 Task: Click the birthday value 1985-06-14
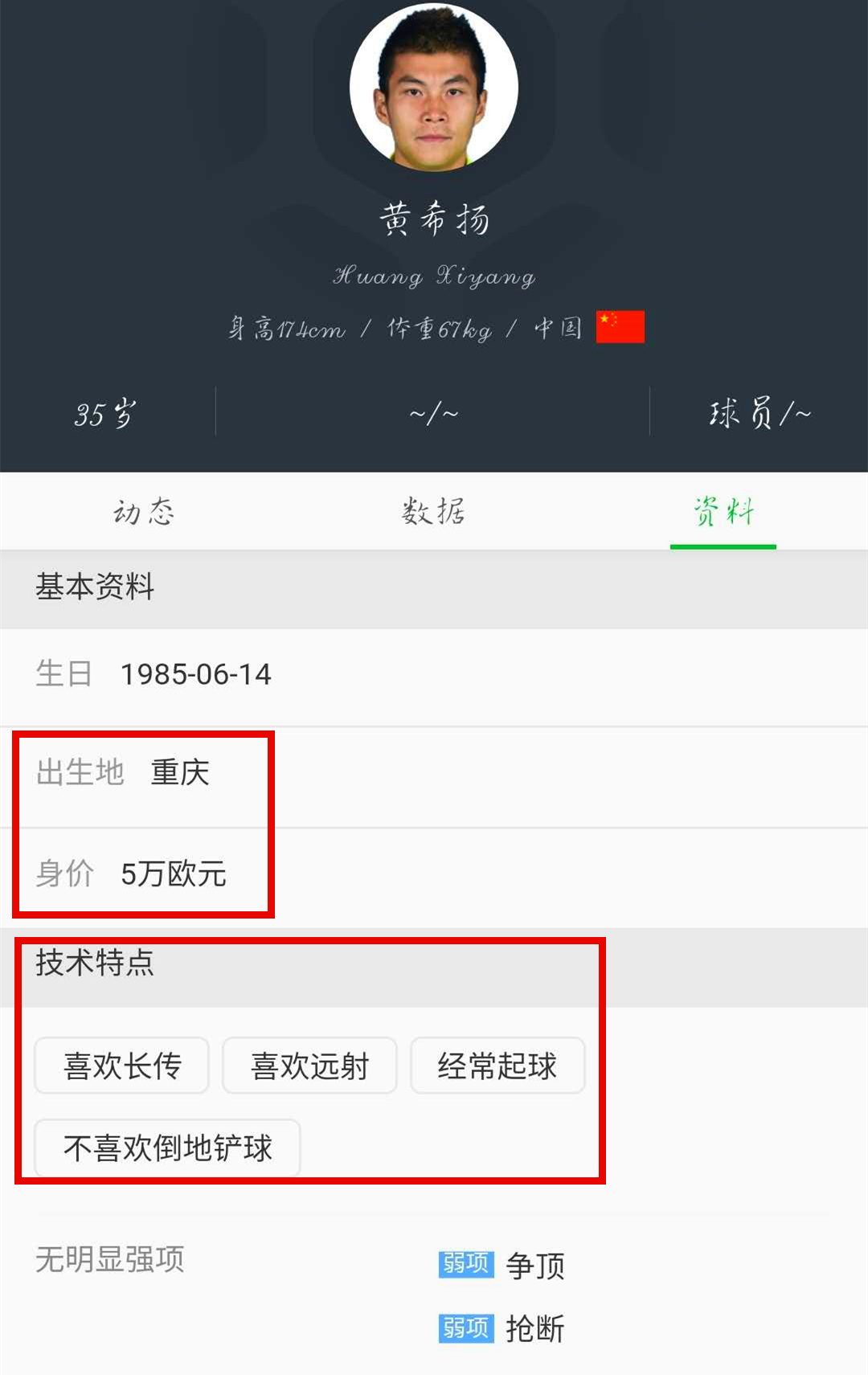click(x=197, y=675)
